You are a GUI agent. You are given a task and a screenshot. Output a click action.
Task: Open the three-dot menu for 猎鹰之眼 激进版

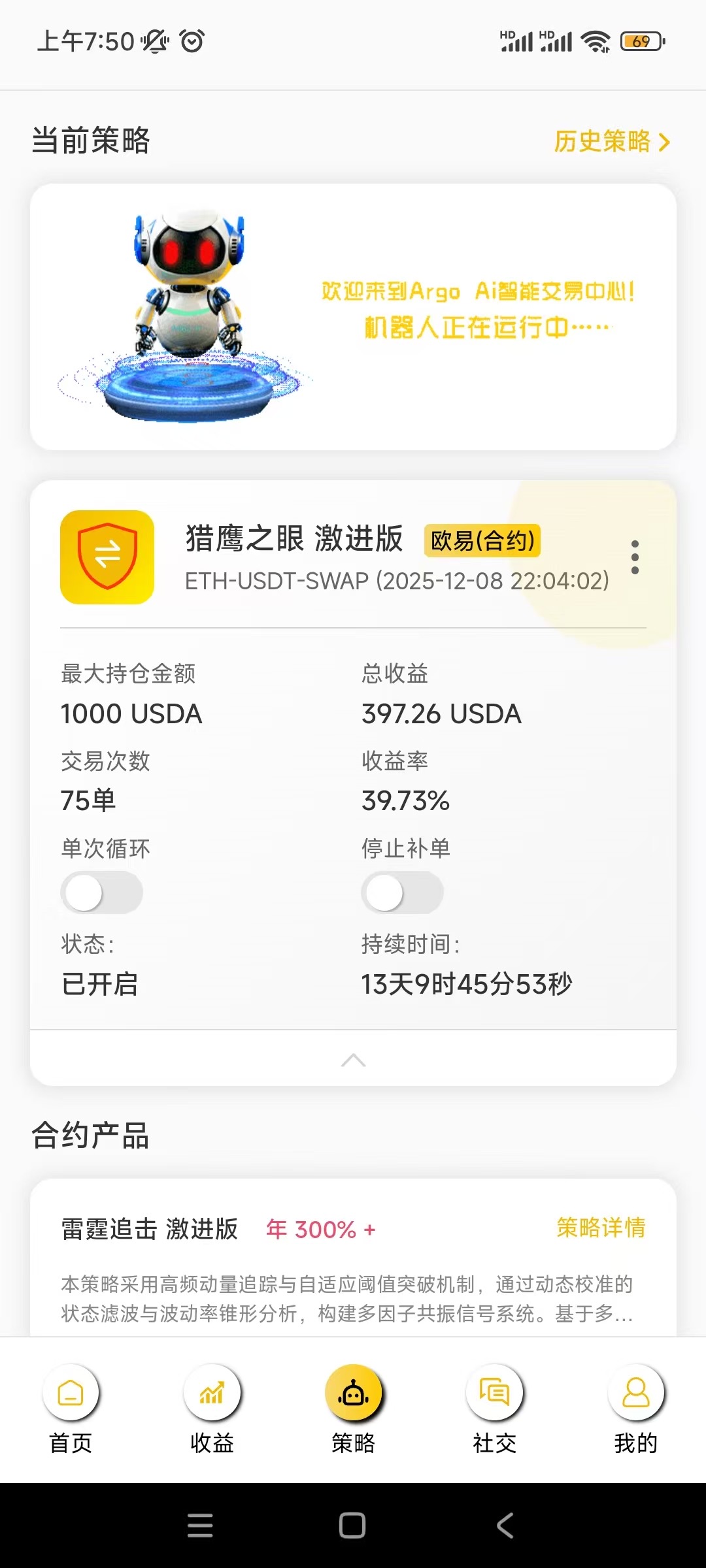click(635, 557)
